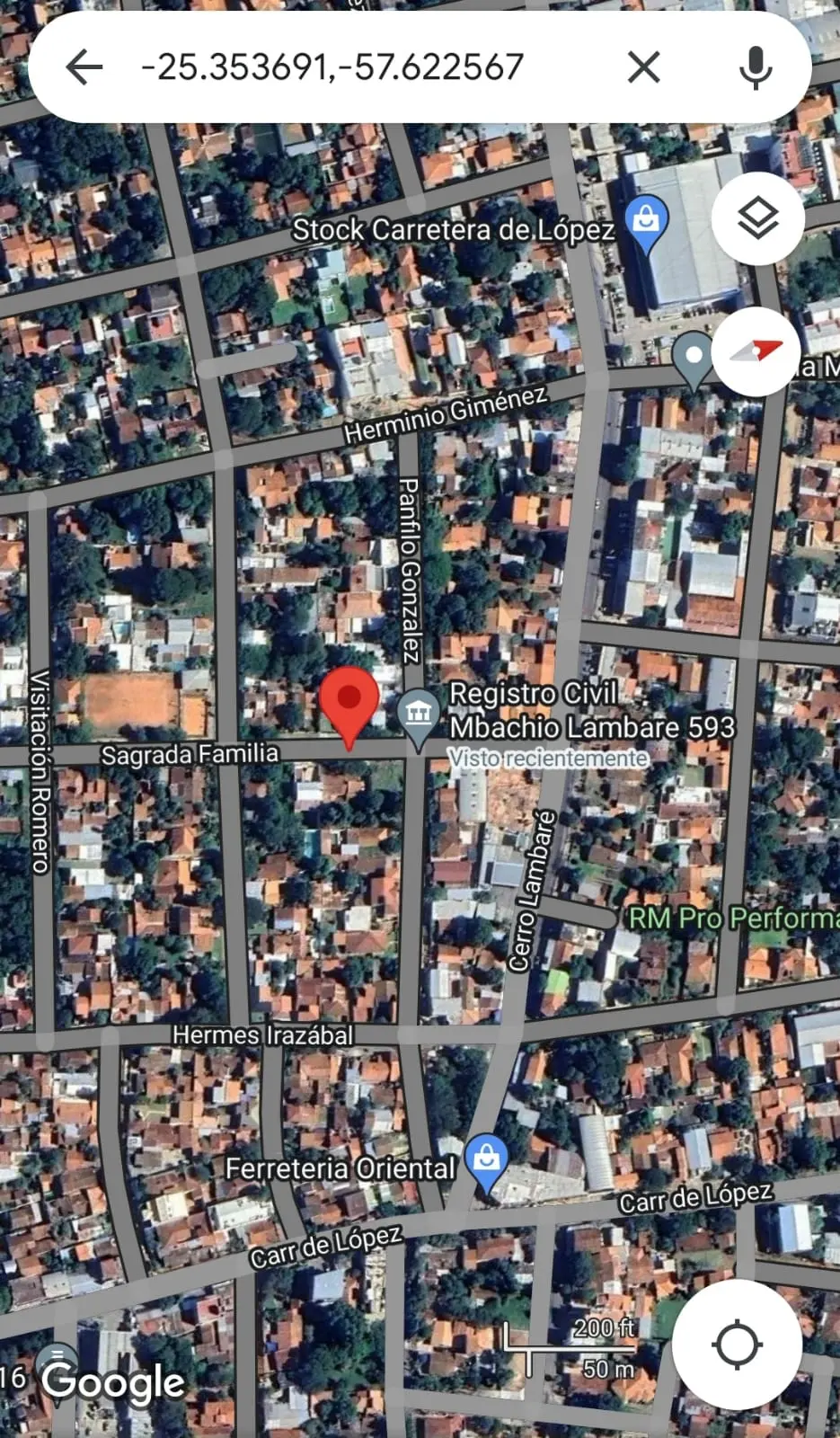
Task: Open the map layers selector
Action: click(758, 218)
